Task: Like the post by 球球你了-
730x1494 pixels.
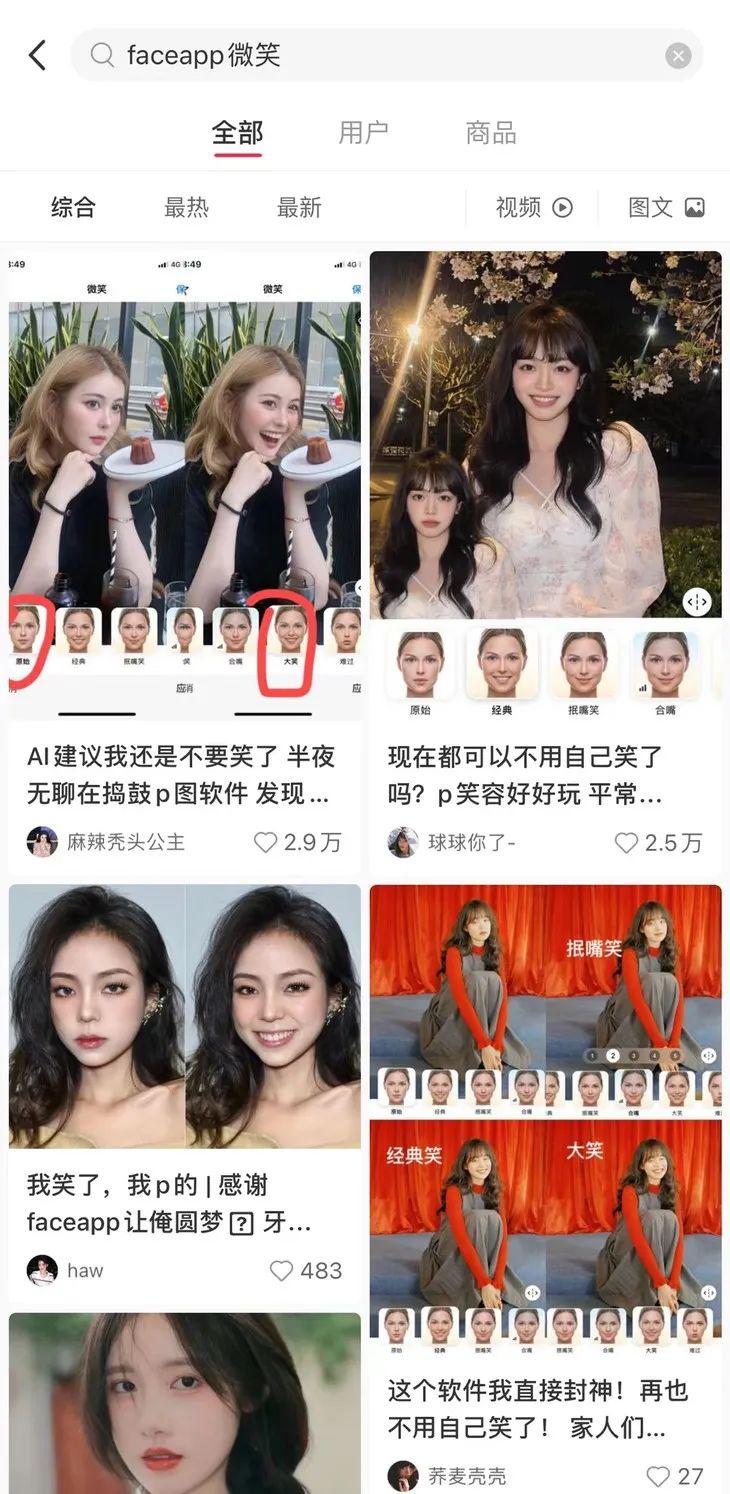Action: (626, 842)
